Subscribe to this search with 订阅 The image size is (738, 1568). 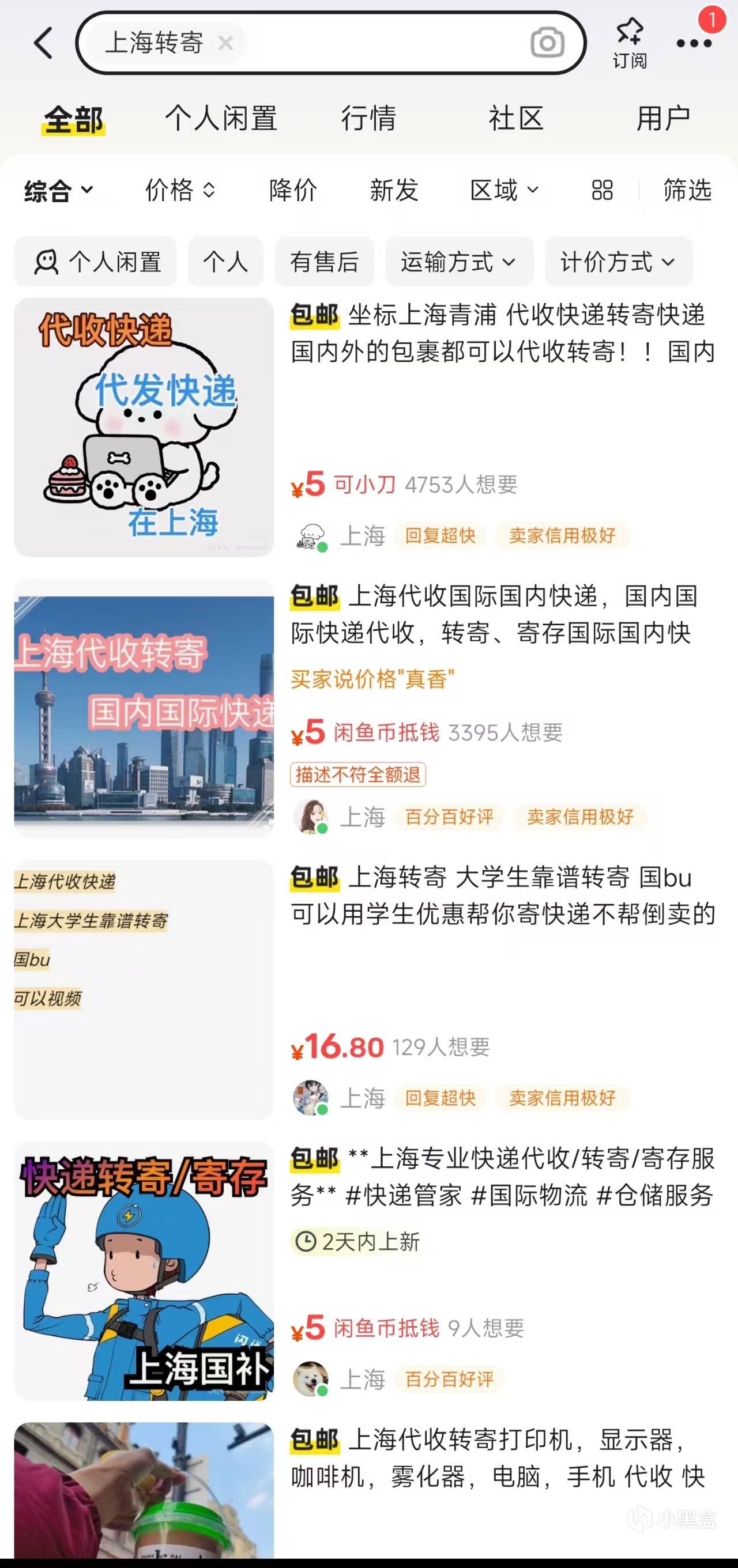pyautogui.click(x=629, y=43)
